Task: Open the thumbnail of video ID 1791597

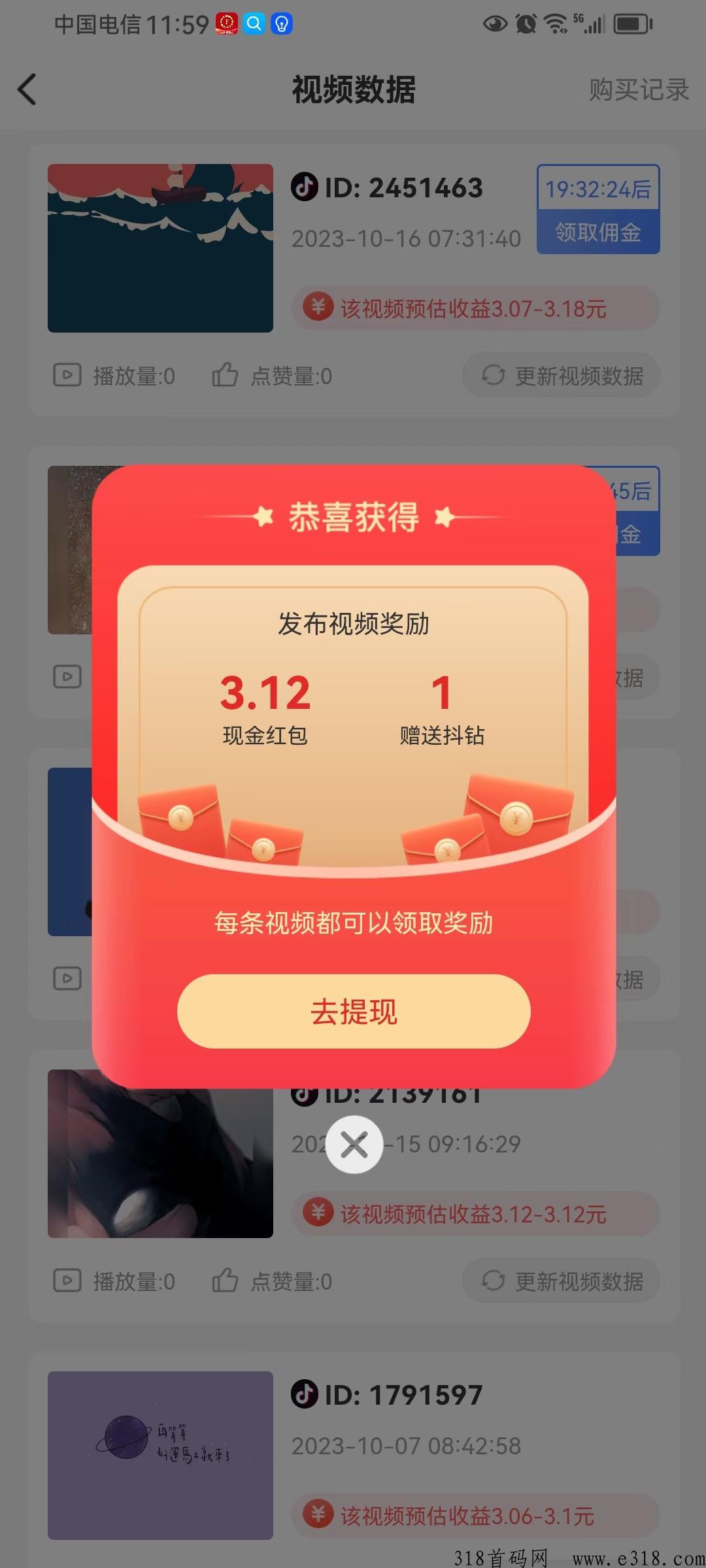Action: (x=160, y=1456)
